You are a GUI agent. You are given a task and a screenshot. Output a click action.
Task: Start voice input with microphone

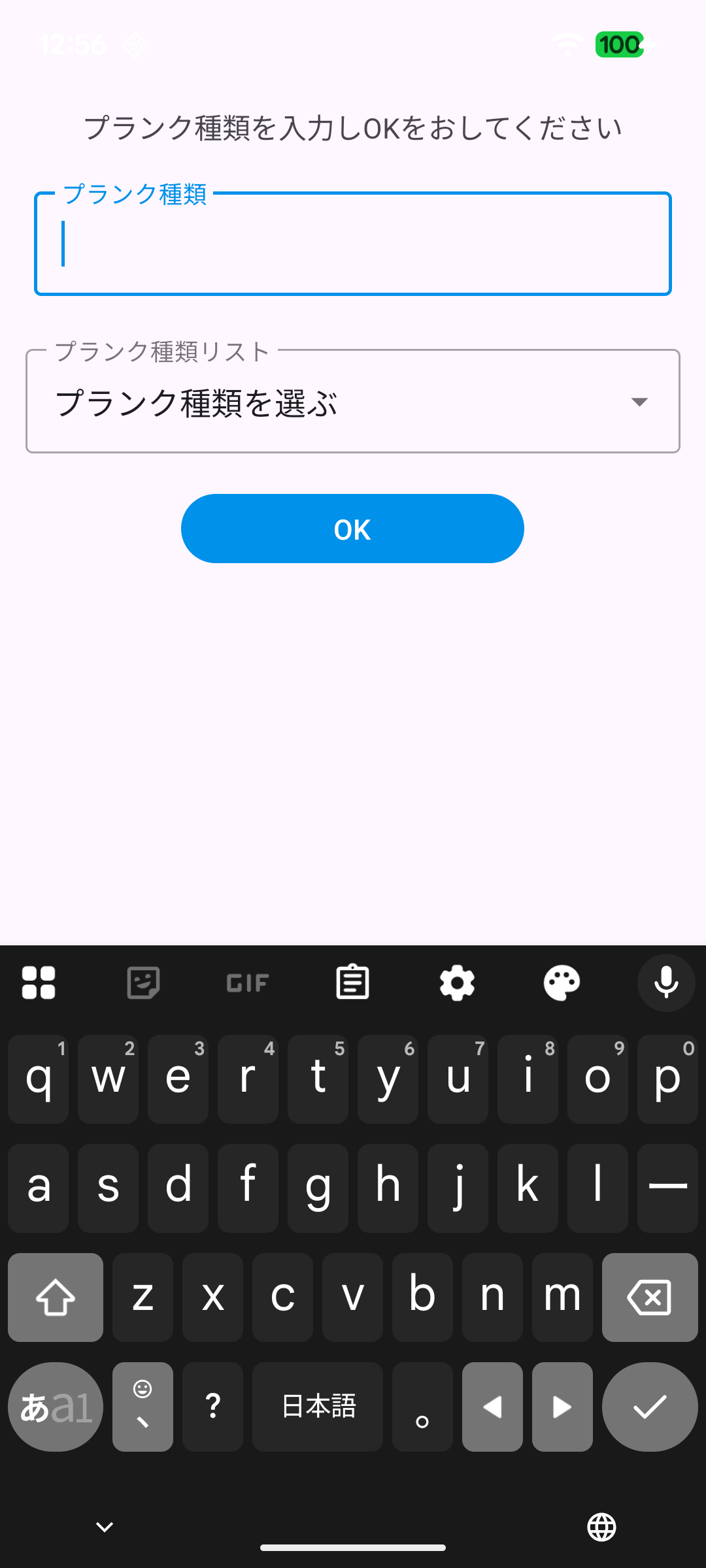tap(665, 983)
